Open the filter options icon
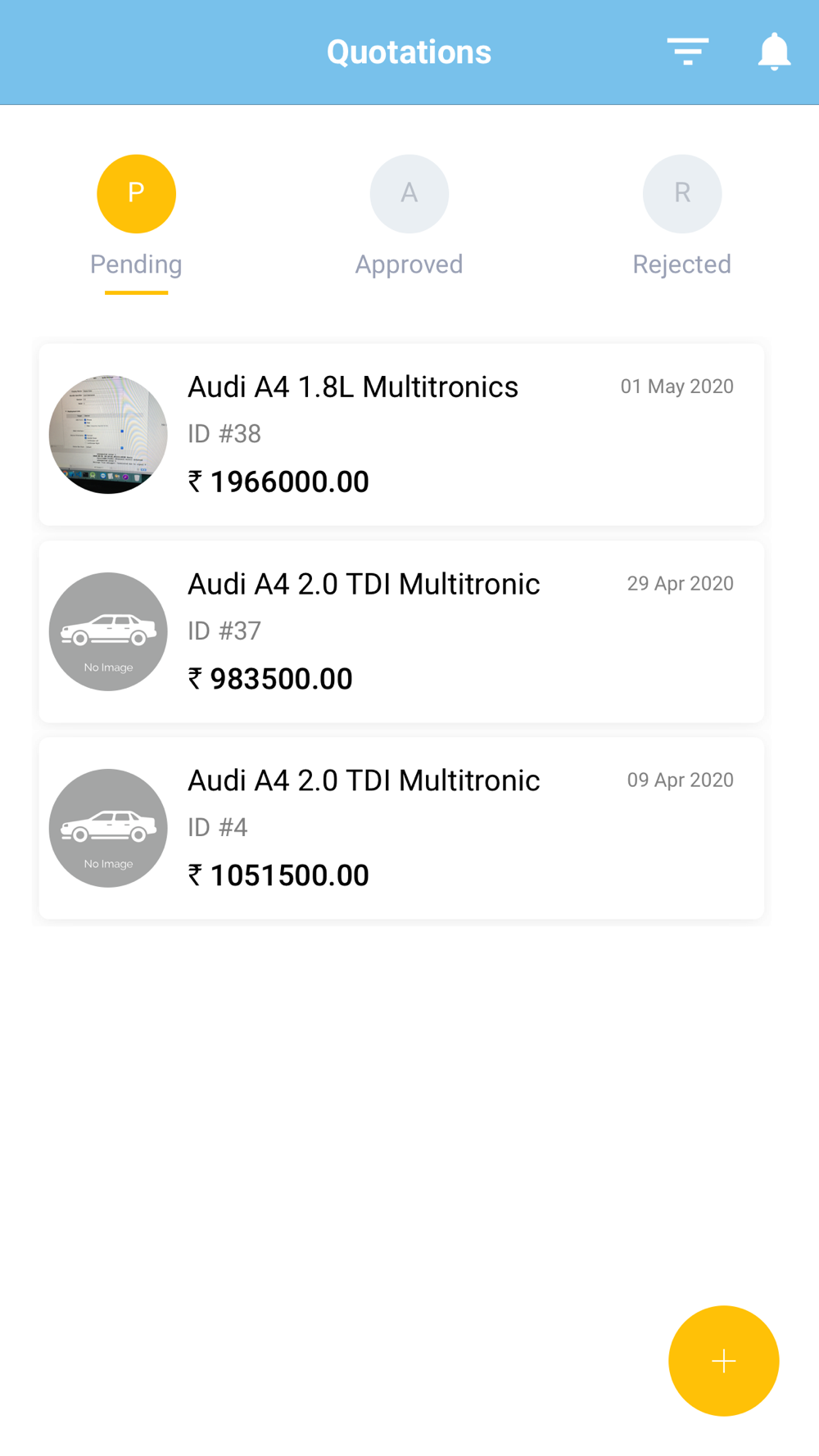819x1456 pixels. [x=687, y=52]
